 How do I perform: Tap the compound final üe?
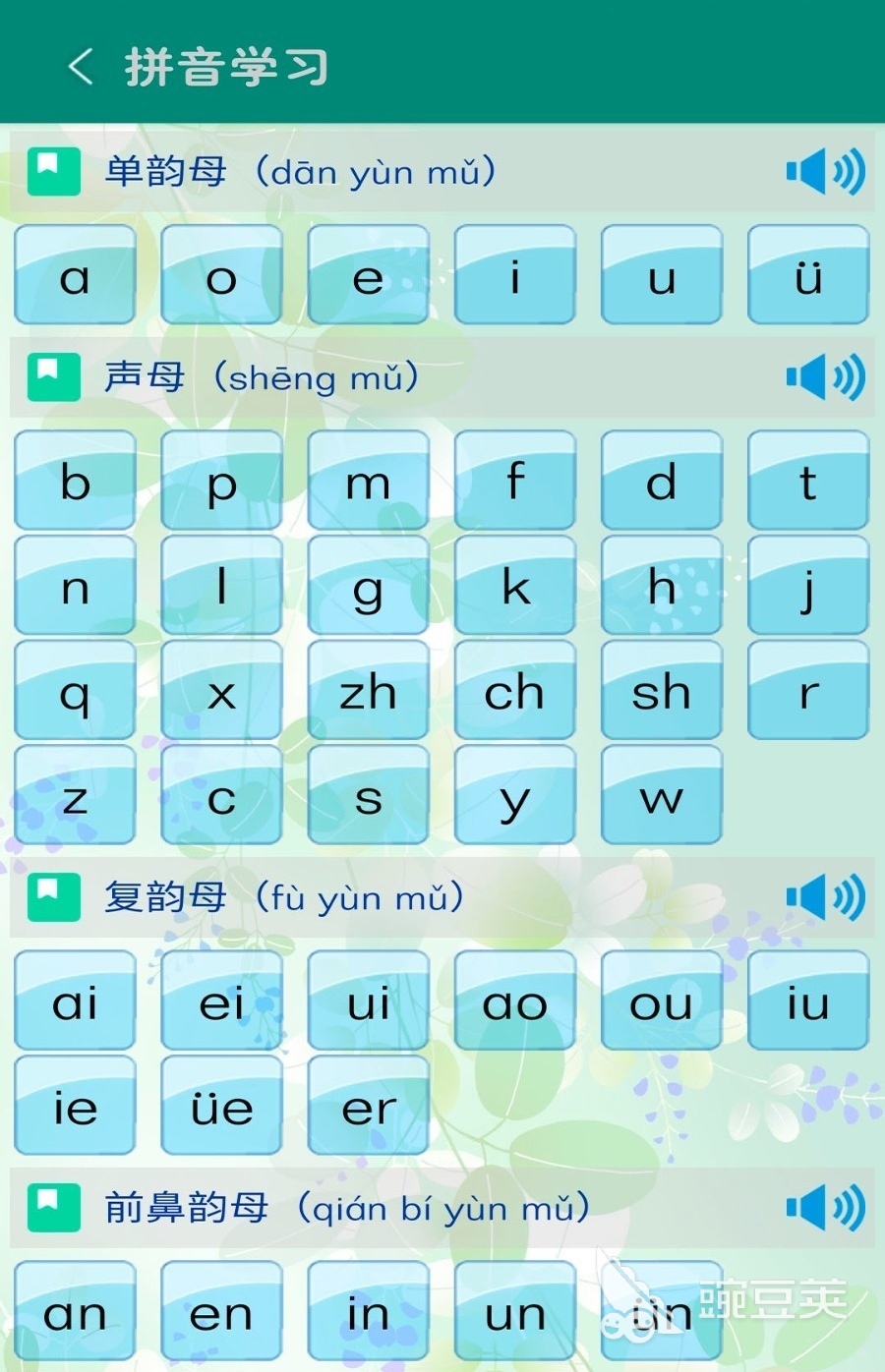pyautogui.click(x=221, y=1106)
